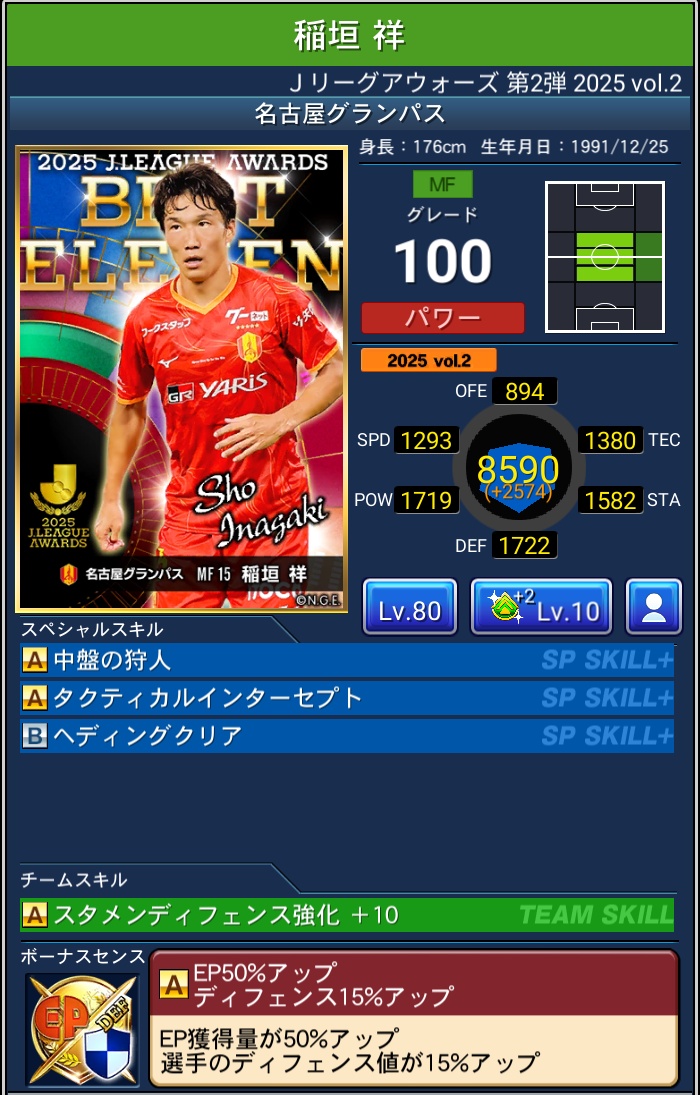Open the 中盤の狩人 special skill
This screenshot has width=700, height=1095.
click(346, 660)
